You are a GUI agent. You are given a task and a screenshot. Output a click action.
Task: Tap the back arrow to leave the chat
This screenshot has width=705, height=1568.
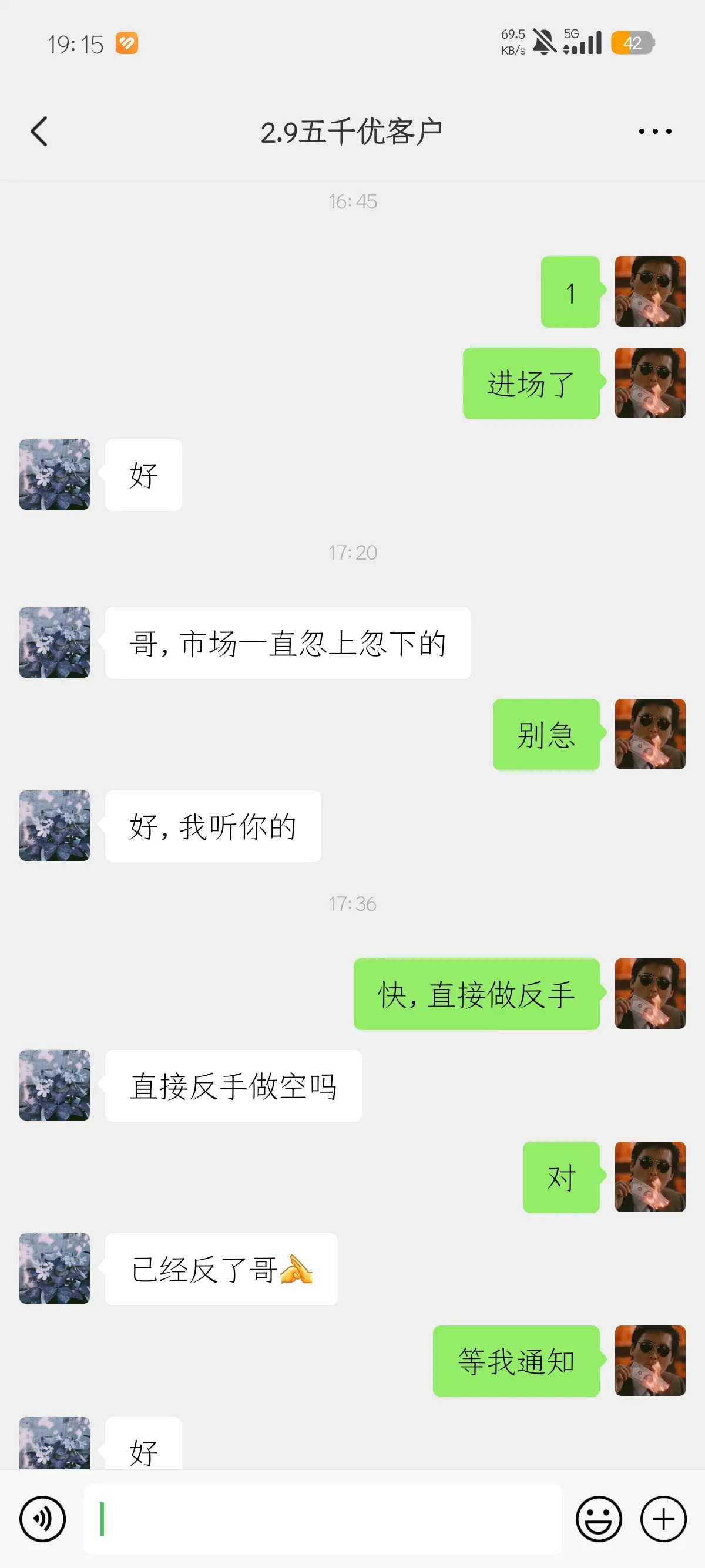(39, 131)
